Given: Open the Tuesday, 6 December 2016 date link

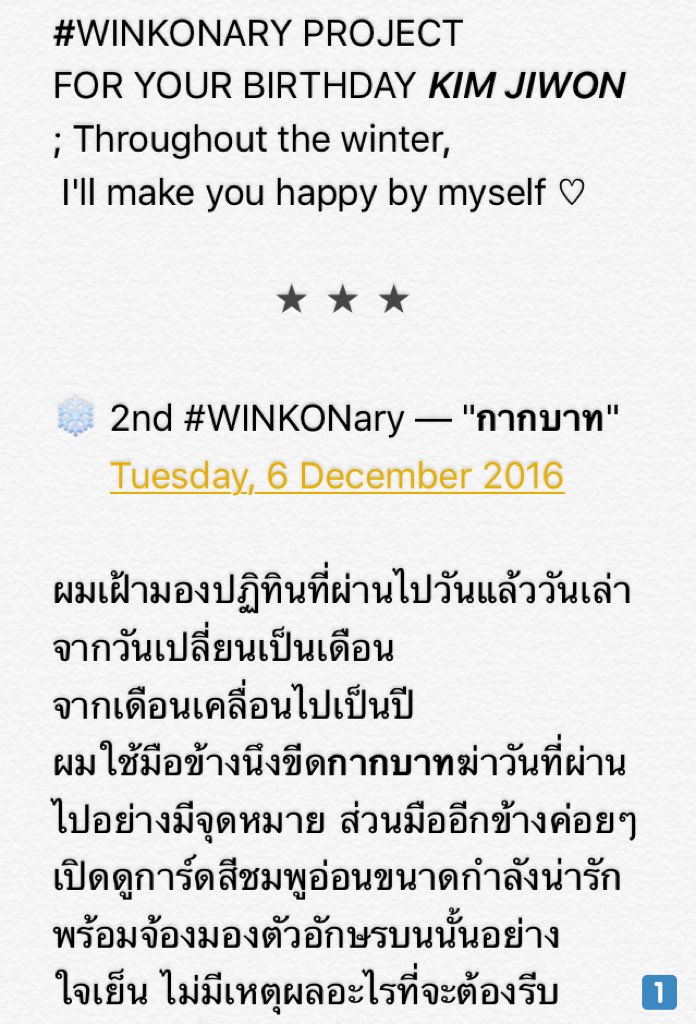Looking at the screenshot, I should pyautogui.click(x=337, y=475).
